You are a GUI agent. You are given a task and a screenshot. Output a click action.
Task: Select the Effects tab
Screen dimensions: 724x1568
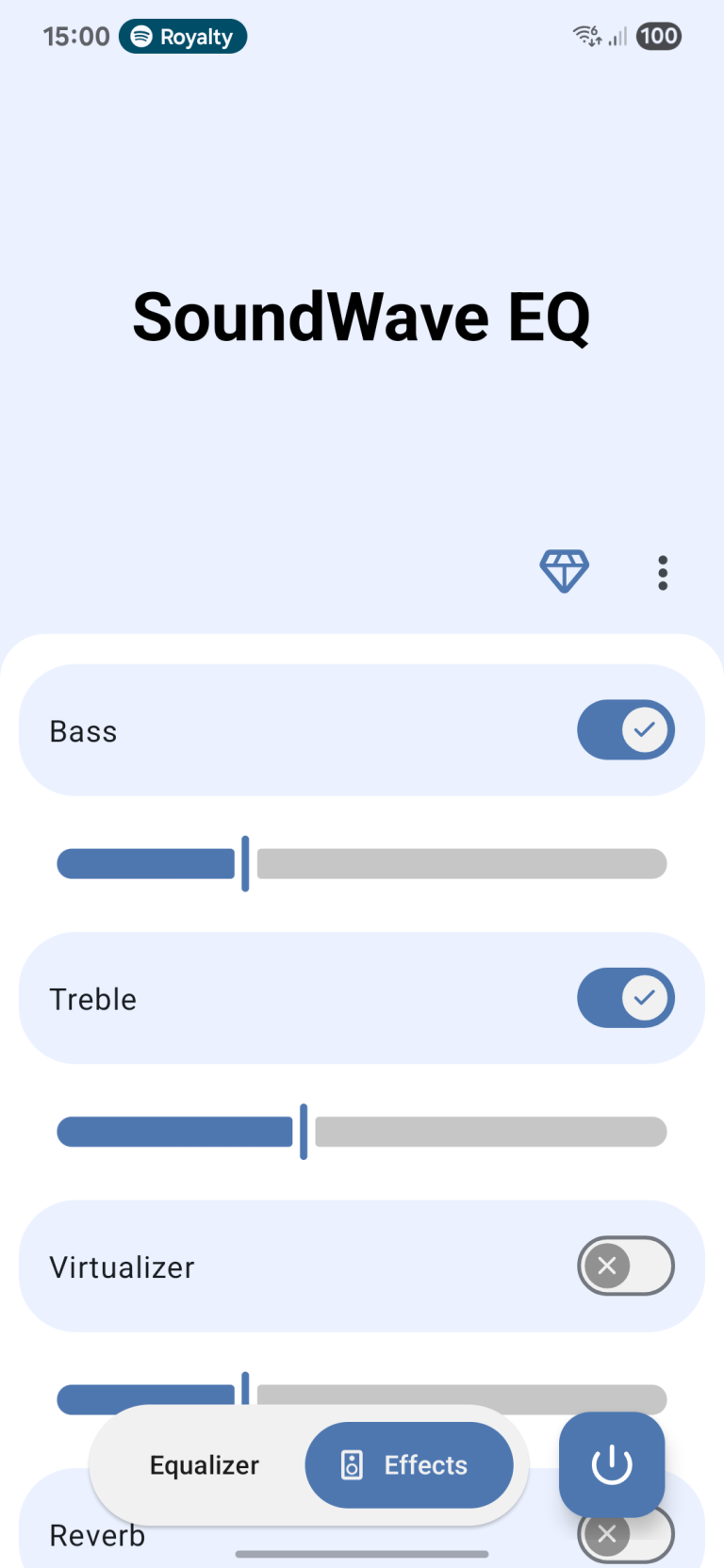point(408,1465)
